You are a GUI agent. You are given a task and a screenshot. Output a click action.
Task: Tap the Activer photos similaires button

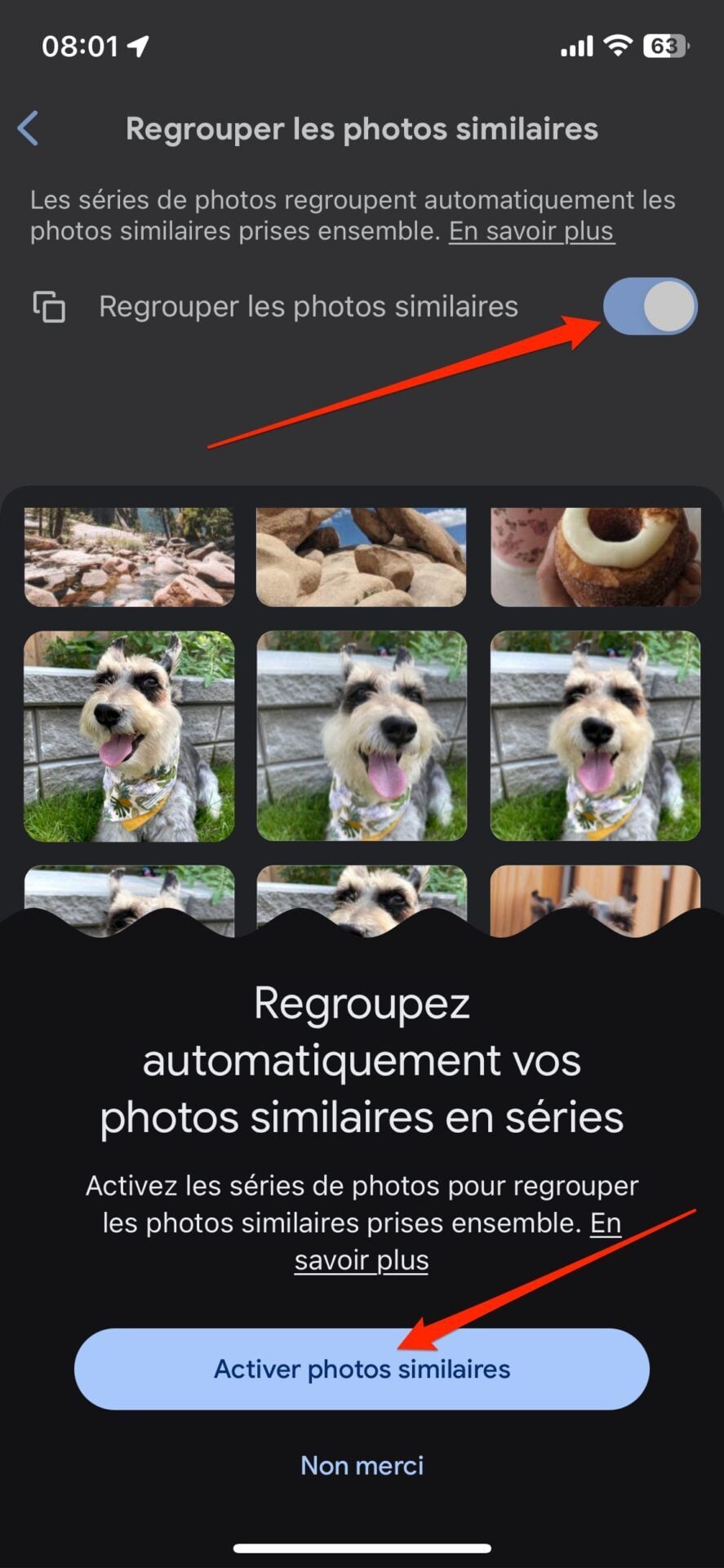tap(362, 1369)
